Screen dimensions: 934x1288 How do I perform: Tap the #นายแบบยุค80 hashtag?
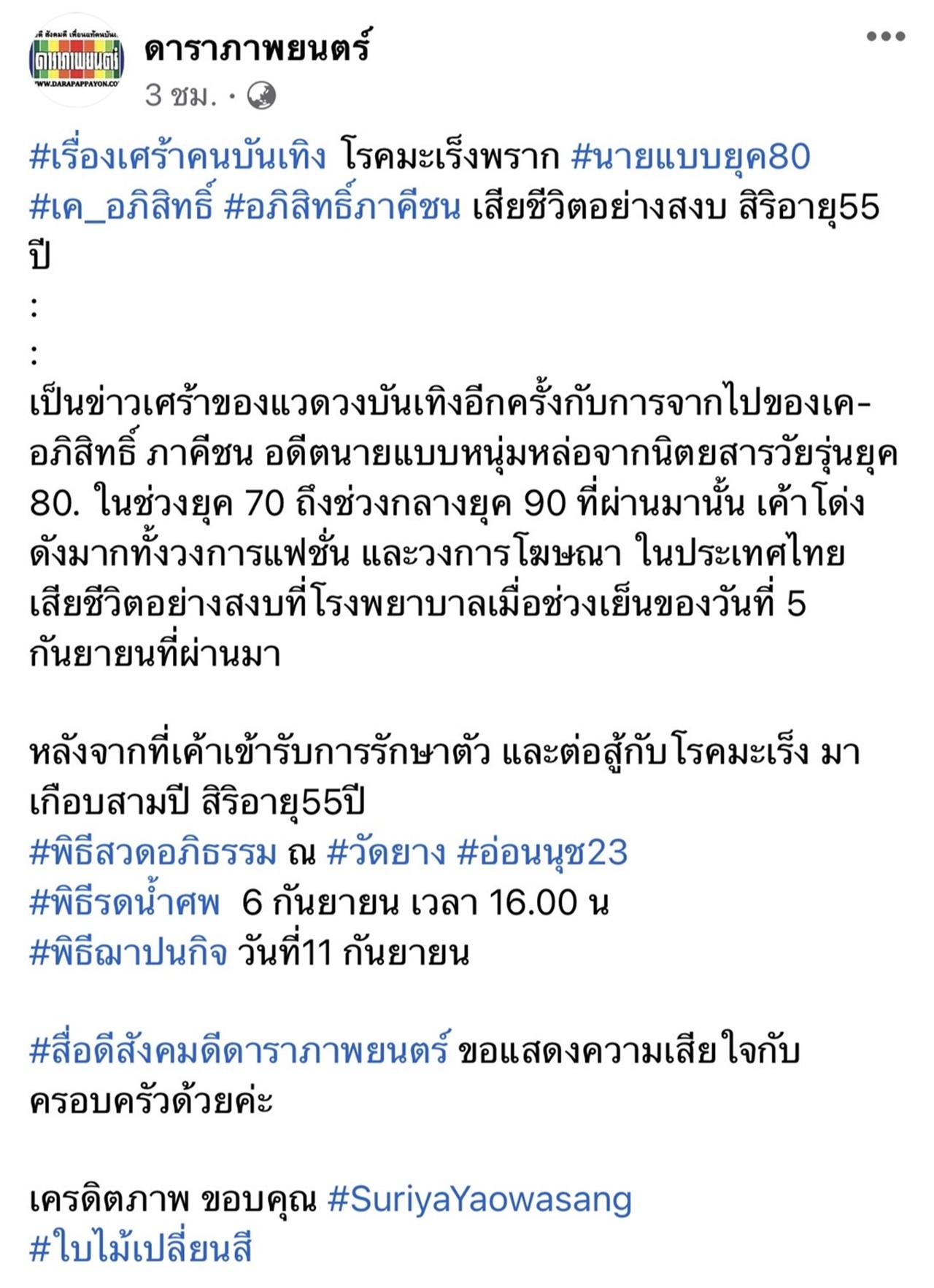(690, 158)
